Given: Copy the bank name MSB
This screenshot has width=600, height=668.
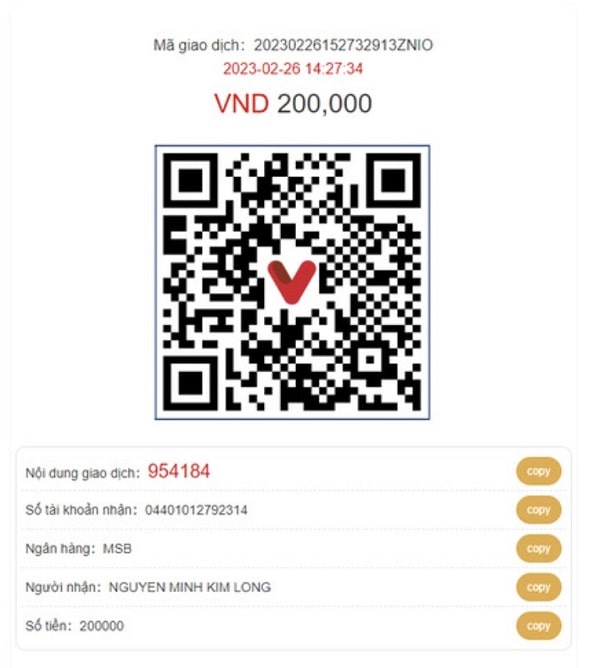Looking at the screenshot, I should (538, 548).
